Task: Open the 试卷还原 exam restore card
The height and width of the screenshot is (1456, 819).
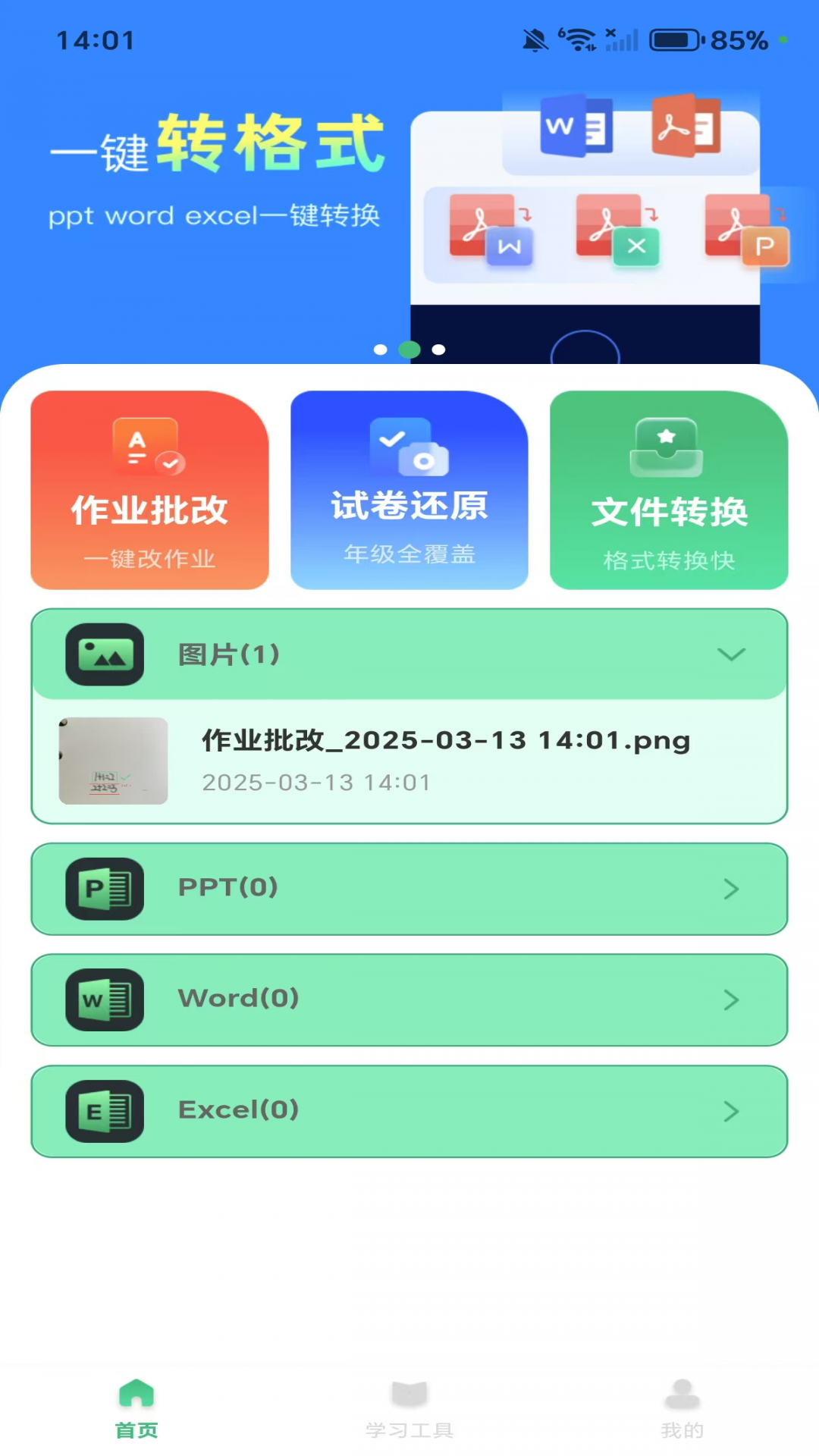Action: pos(409,490)
